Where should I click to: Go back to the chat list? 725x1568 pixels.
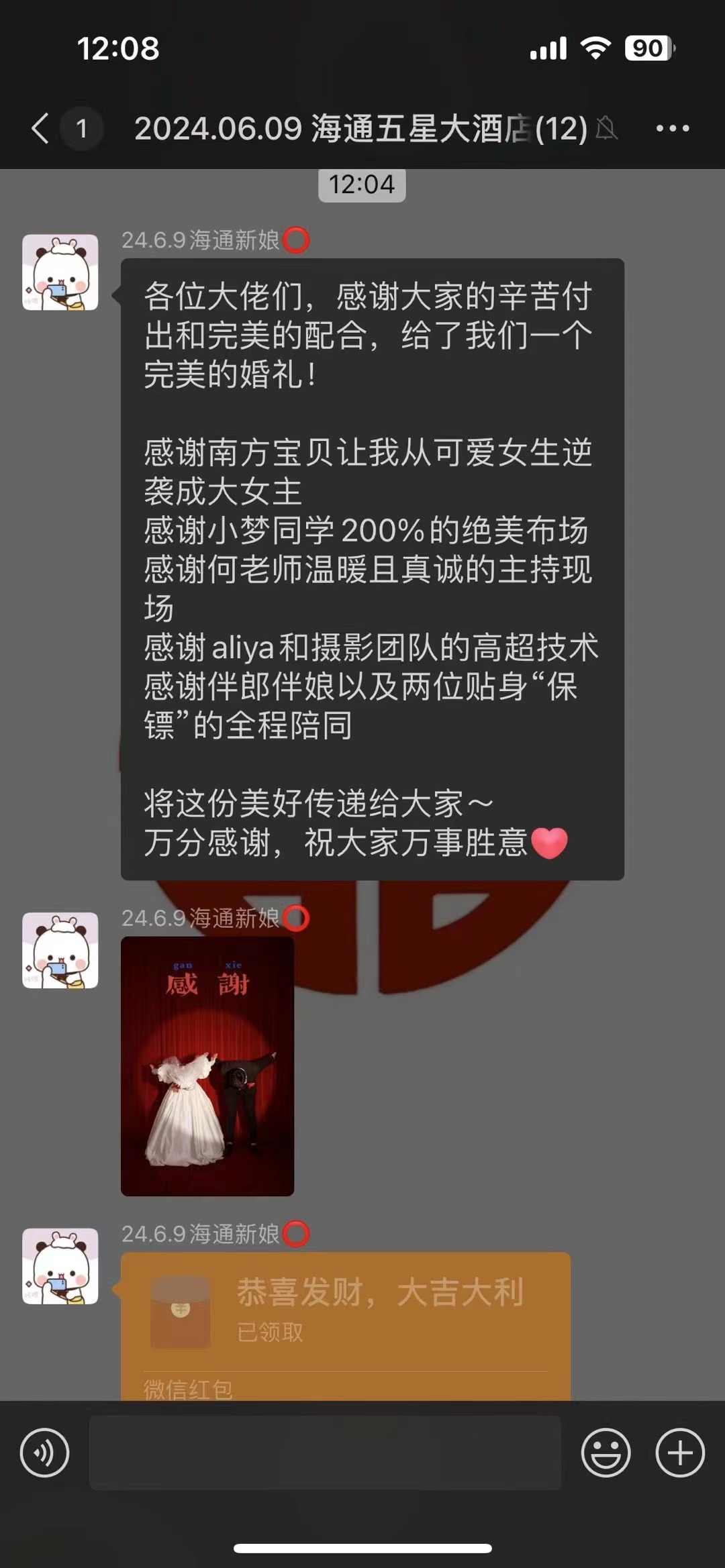click(40, 128)
